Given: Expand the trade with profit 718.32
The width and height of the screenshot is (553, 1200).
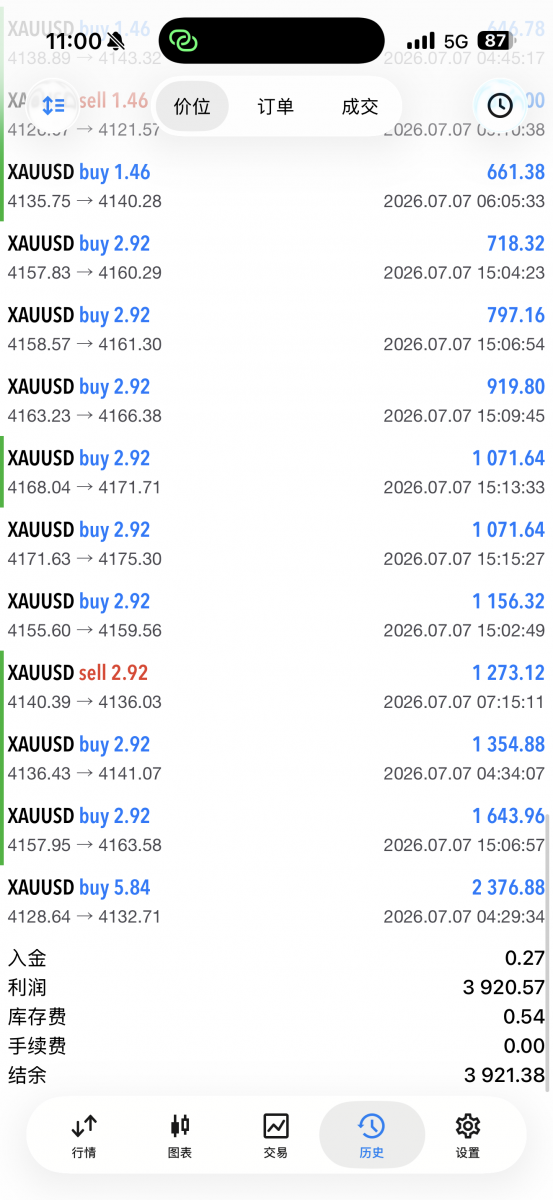Looking at the screenshot, I should pyautogui.click(x=276, y=258).
